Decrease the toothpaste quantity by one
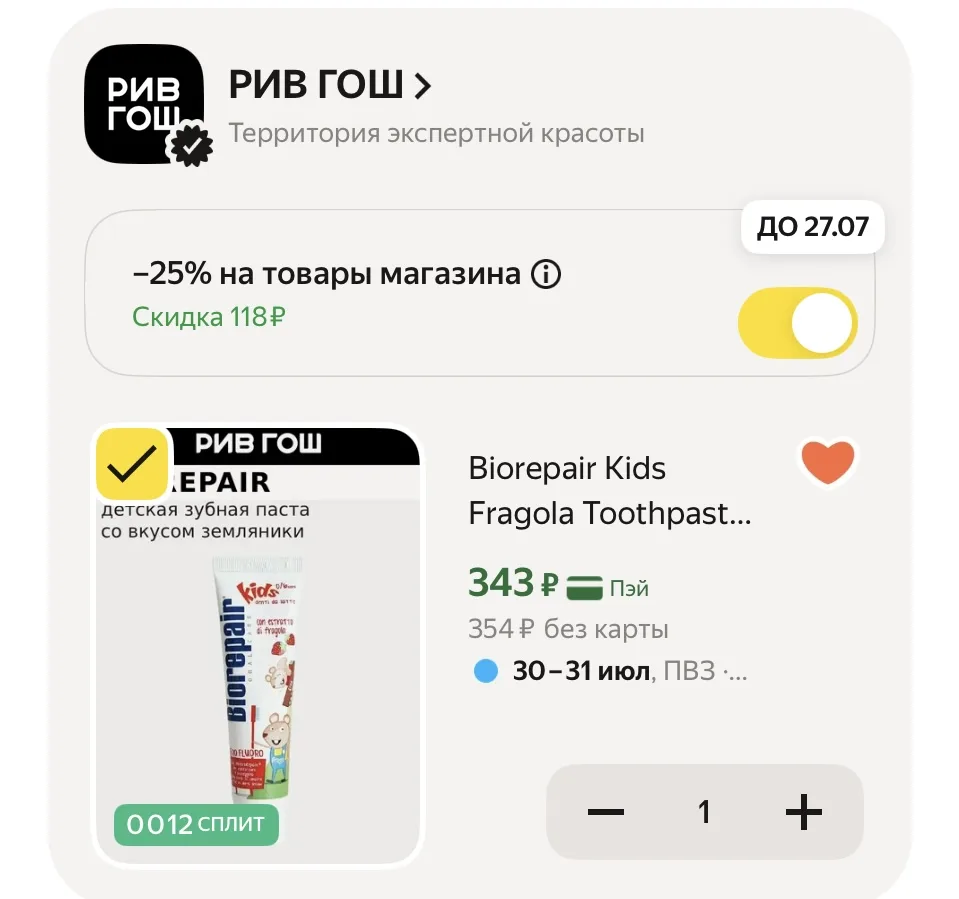The height and width of the screenshot is (899, 959). pos(605,812)
